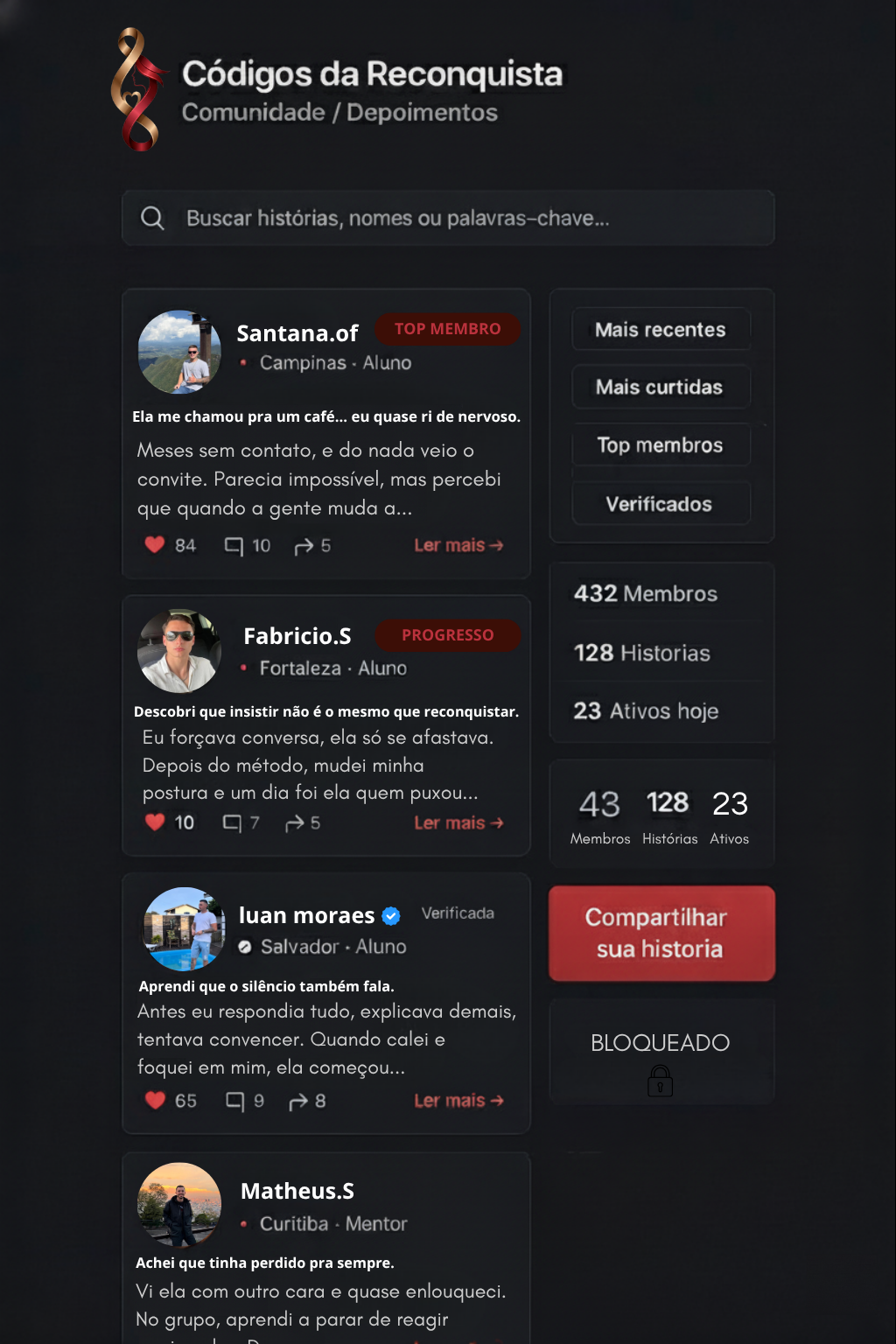
Task: Enable the Mais recentes filter
Action: click(x=661, y=329)
